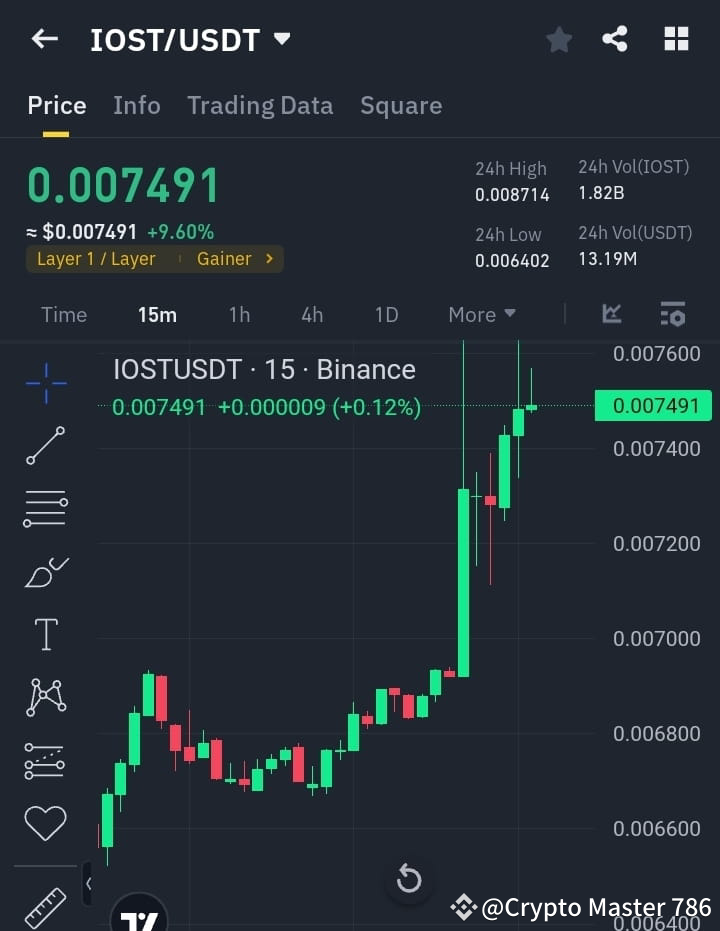The image size is (720, 931).
Task: Click the highlighted 0.007491 price label
Action: point(653,405)
